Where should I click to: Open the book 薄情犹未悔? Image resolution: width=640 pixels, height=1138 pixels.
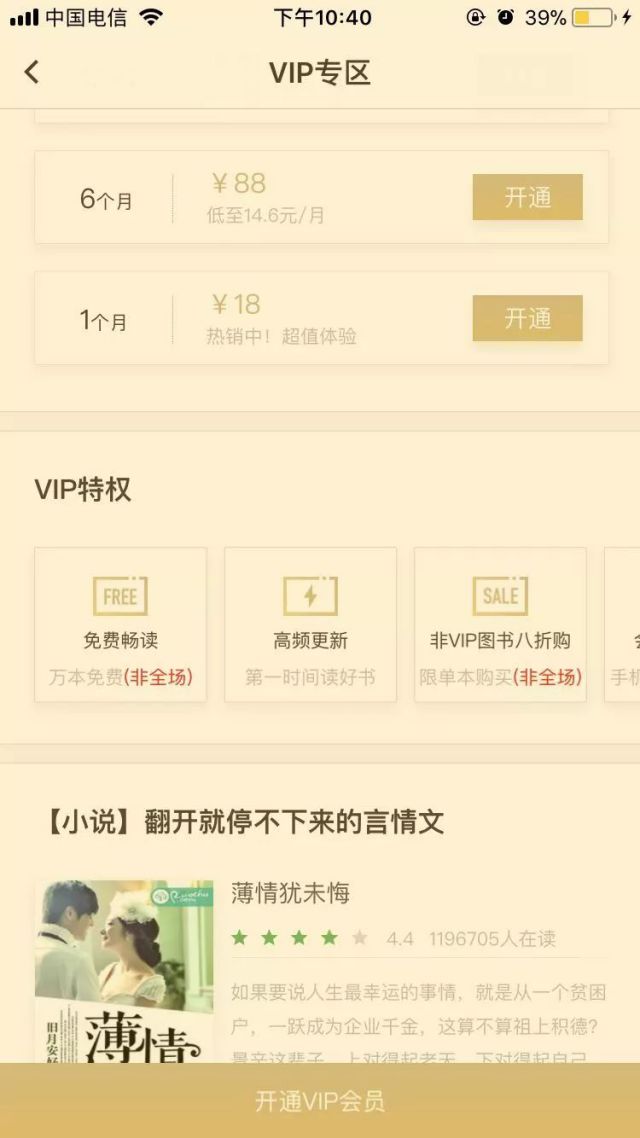291,893
